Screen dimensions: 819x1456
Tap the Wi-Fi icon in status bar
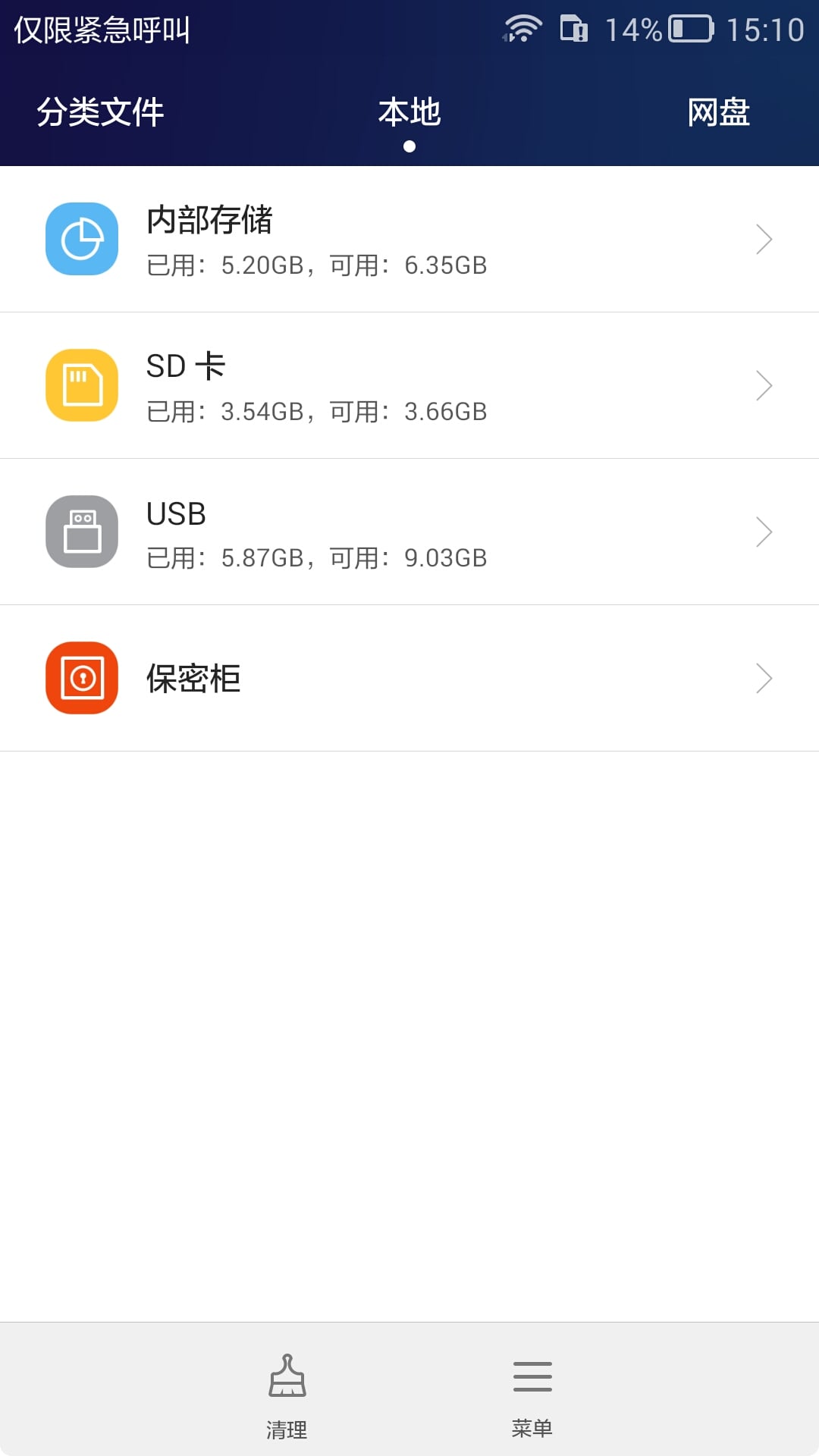pyautogui.click(x=524, y=29)
